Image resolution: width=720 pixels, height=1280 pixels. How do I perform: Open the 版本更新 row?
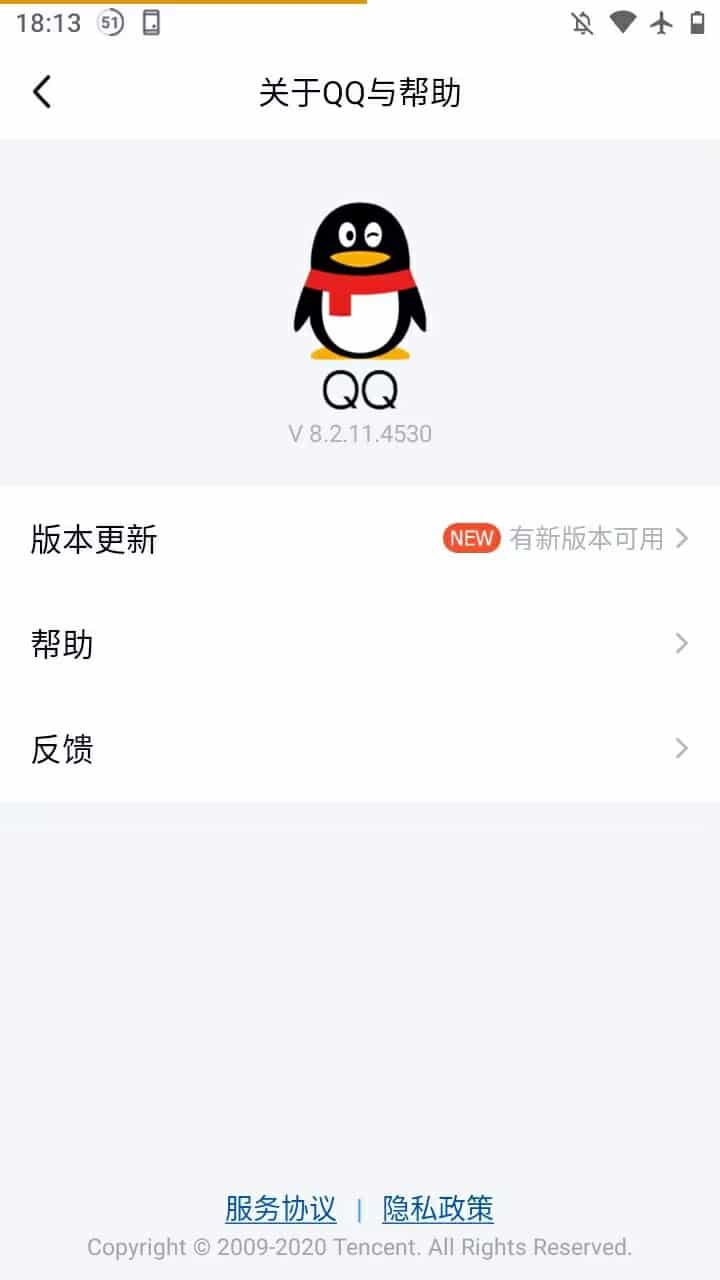point(360,539)
